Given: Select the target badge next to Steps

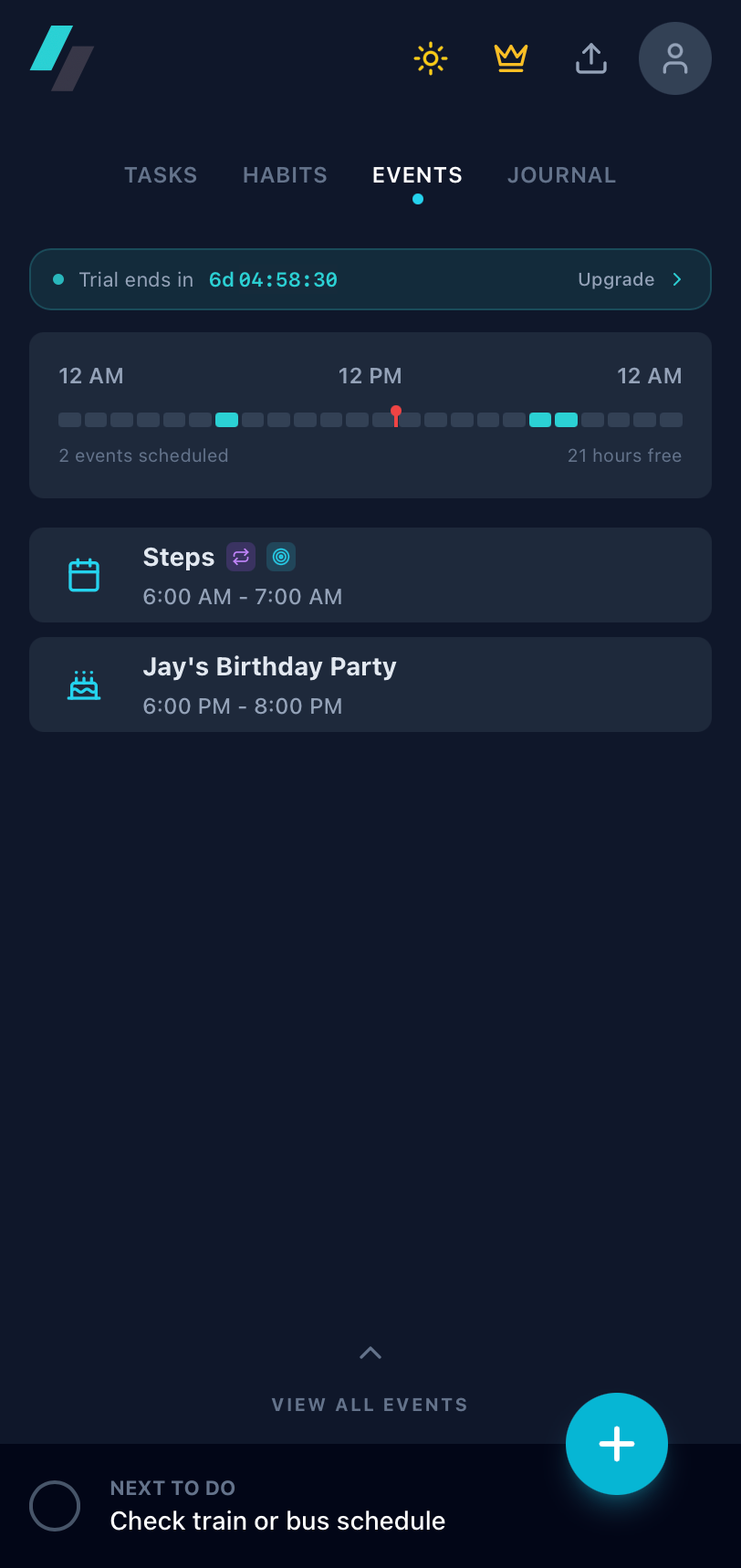Looking at the screenshot, I should point(280,557).
